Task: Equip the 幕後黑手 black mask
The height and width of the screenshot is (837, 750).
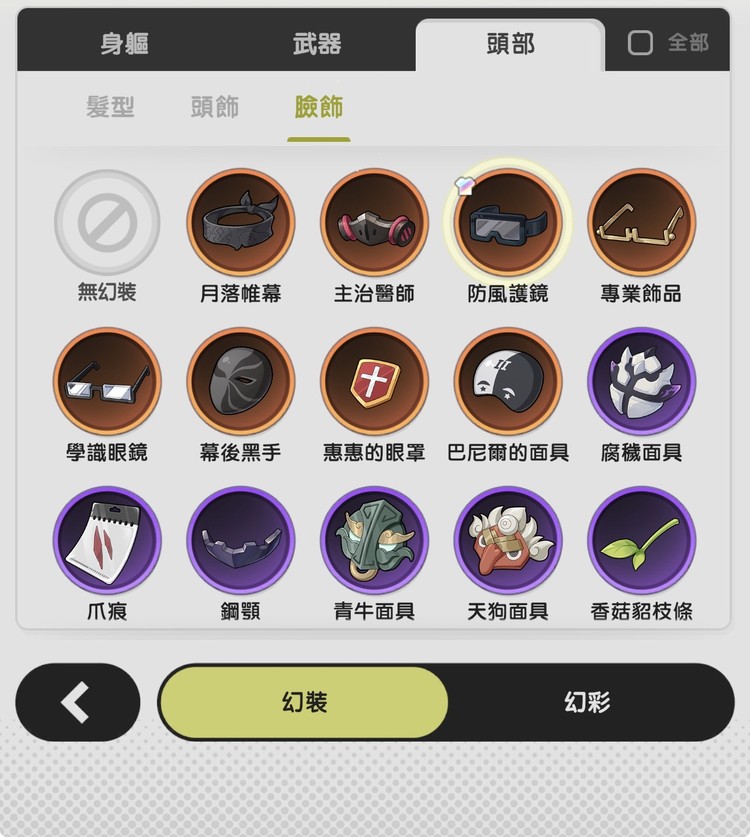Action: tap(240, 381)
